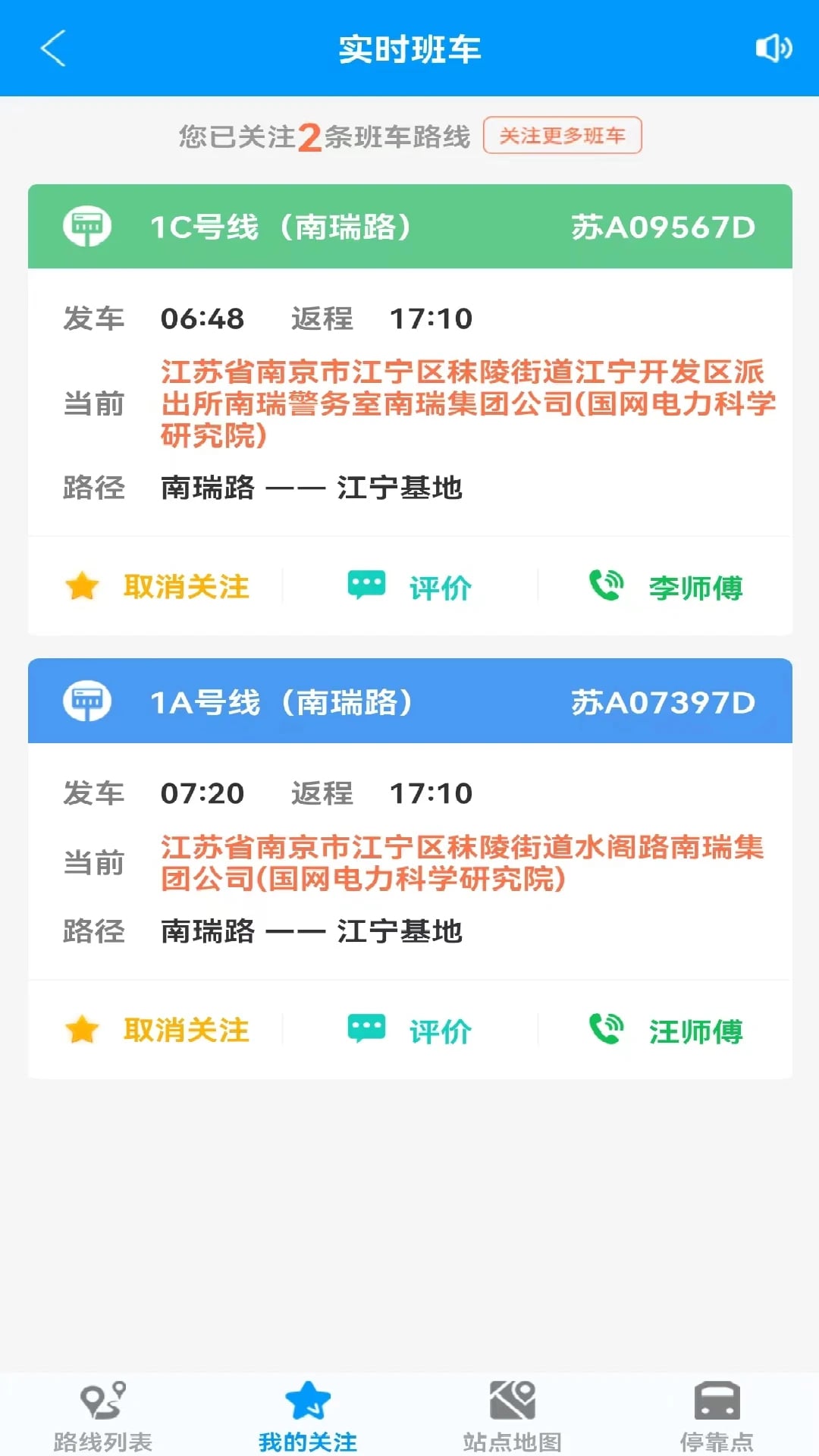Unfollow the 1A号线 route
The width and height of the screenshot is (819, 1456).
pos(158,1030)
